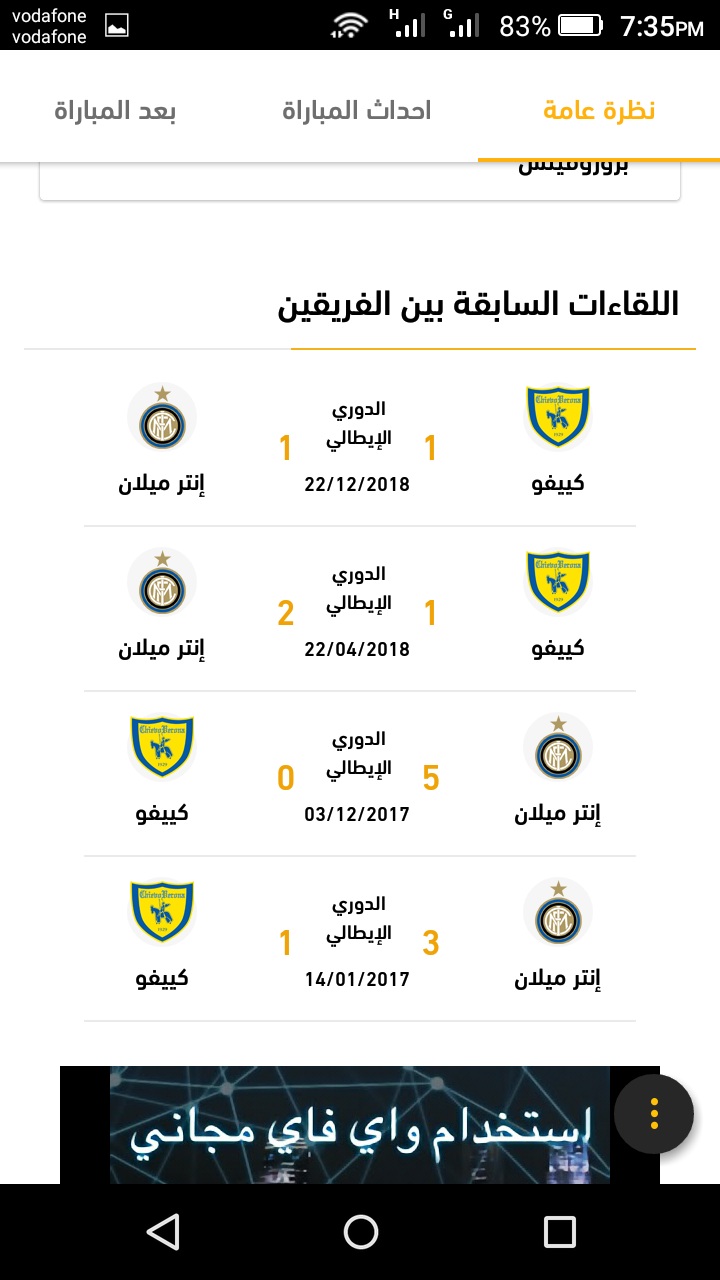Open the 14/01/2017 match result row
The width and height of the screenshot is (720, 1280).
tap(359, 939)
